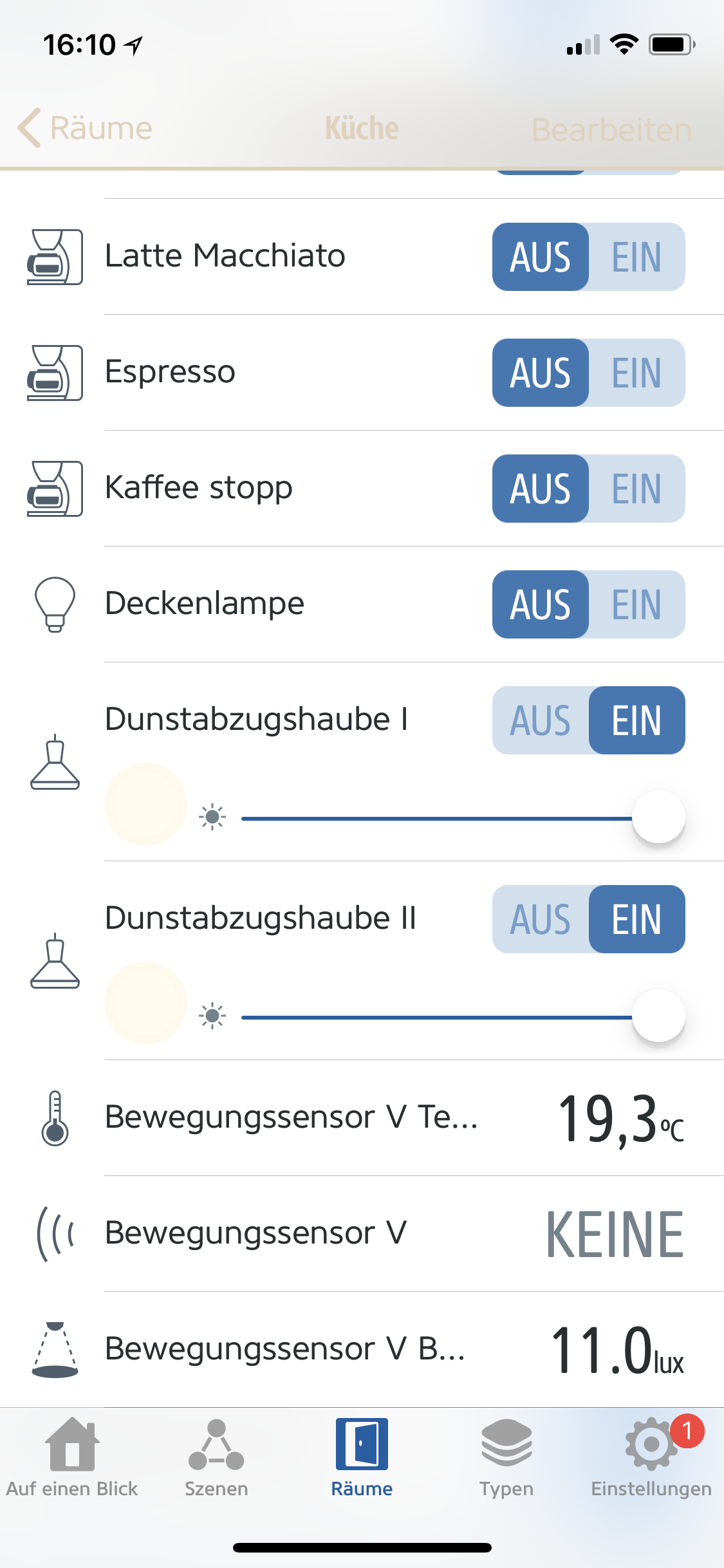Turn on the Deckenlampe
The width and height of the screenshot is (724, 1568).
point(636,604)
